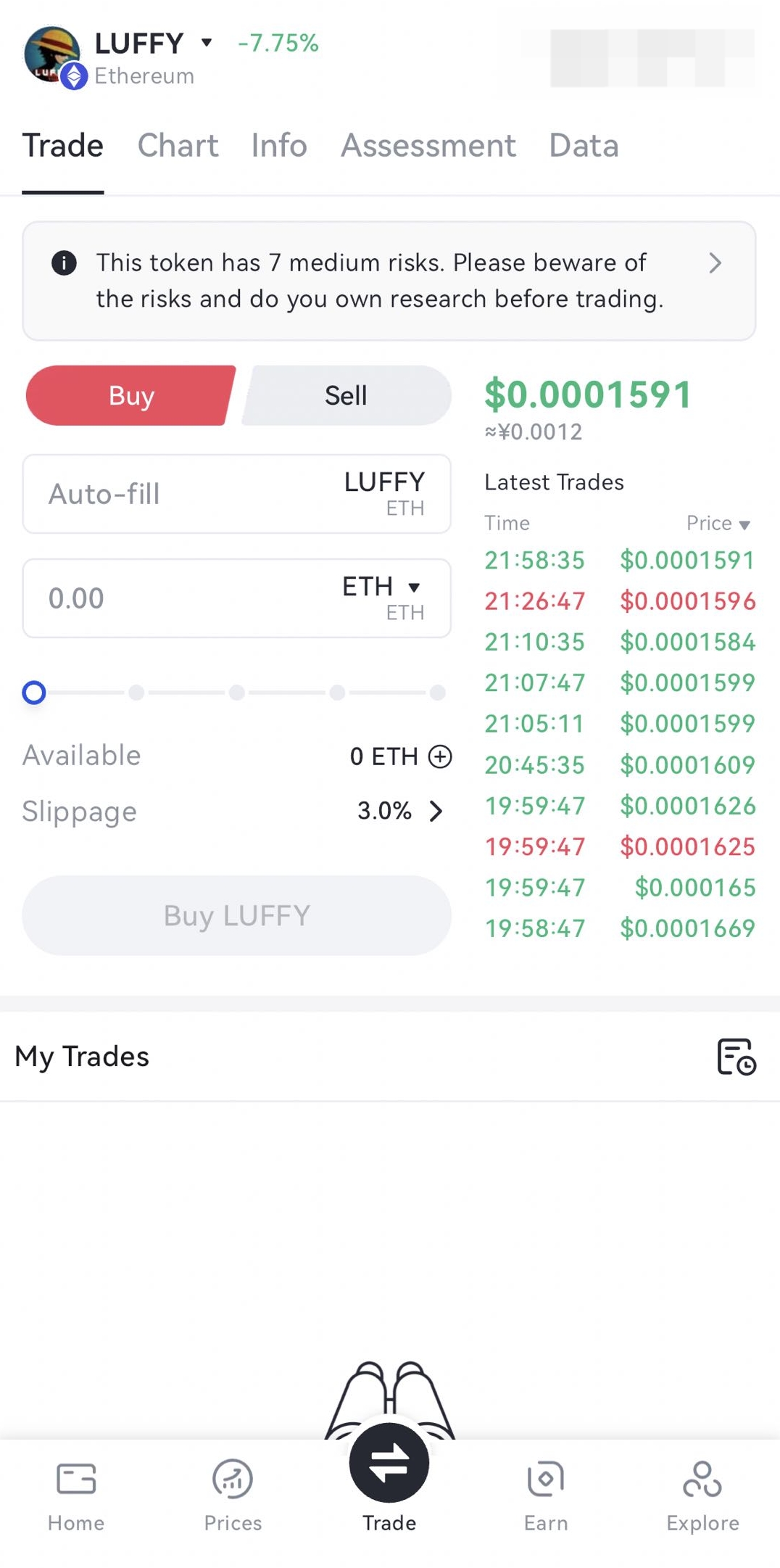This screenshot has height=1568, width=780.
Task: Switch to the Chart tab
Action: (x=178, y=146)
